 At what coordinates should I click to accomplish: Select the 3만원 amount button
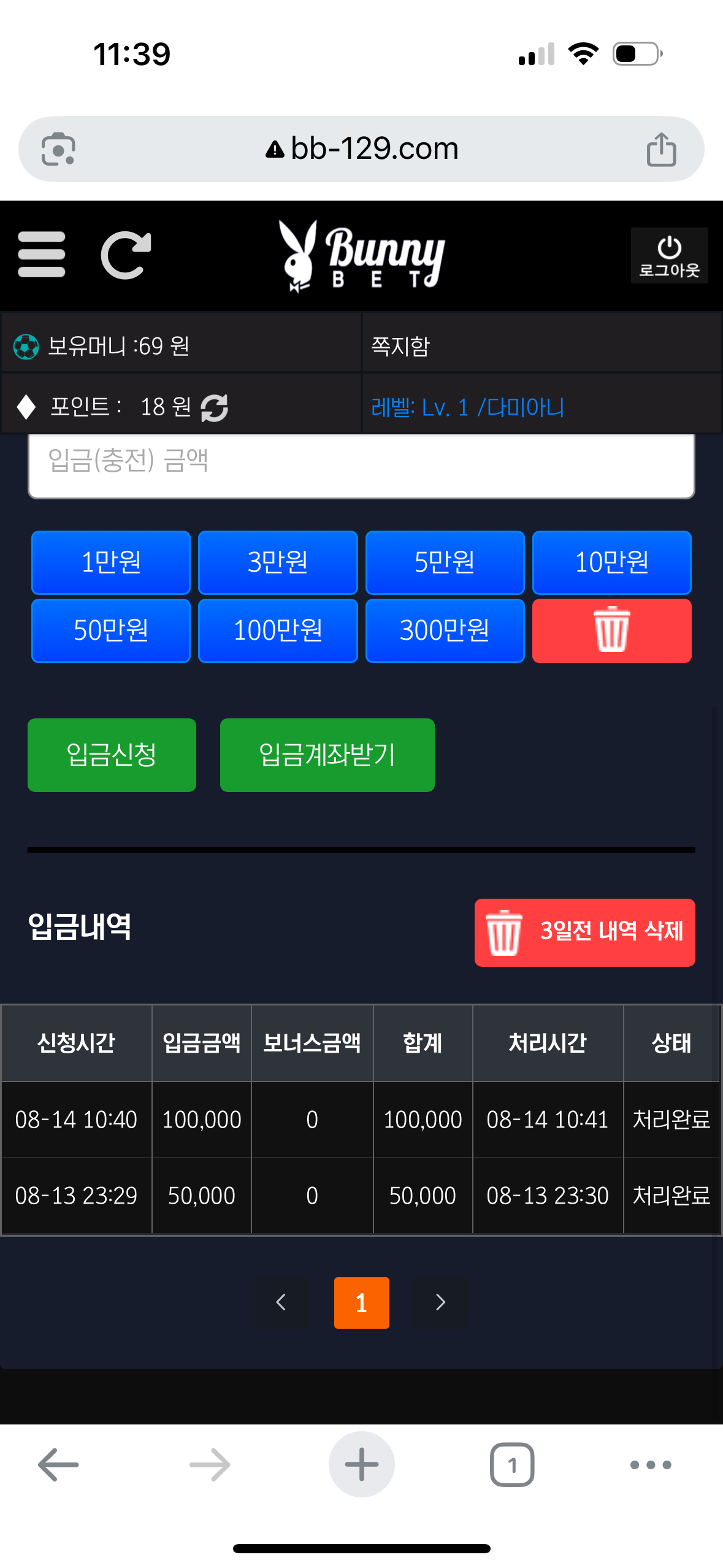point(278,563)
